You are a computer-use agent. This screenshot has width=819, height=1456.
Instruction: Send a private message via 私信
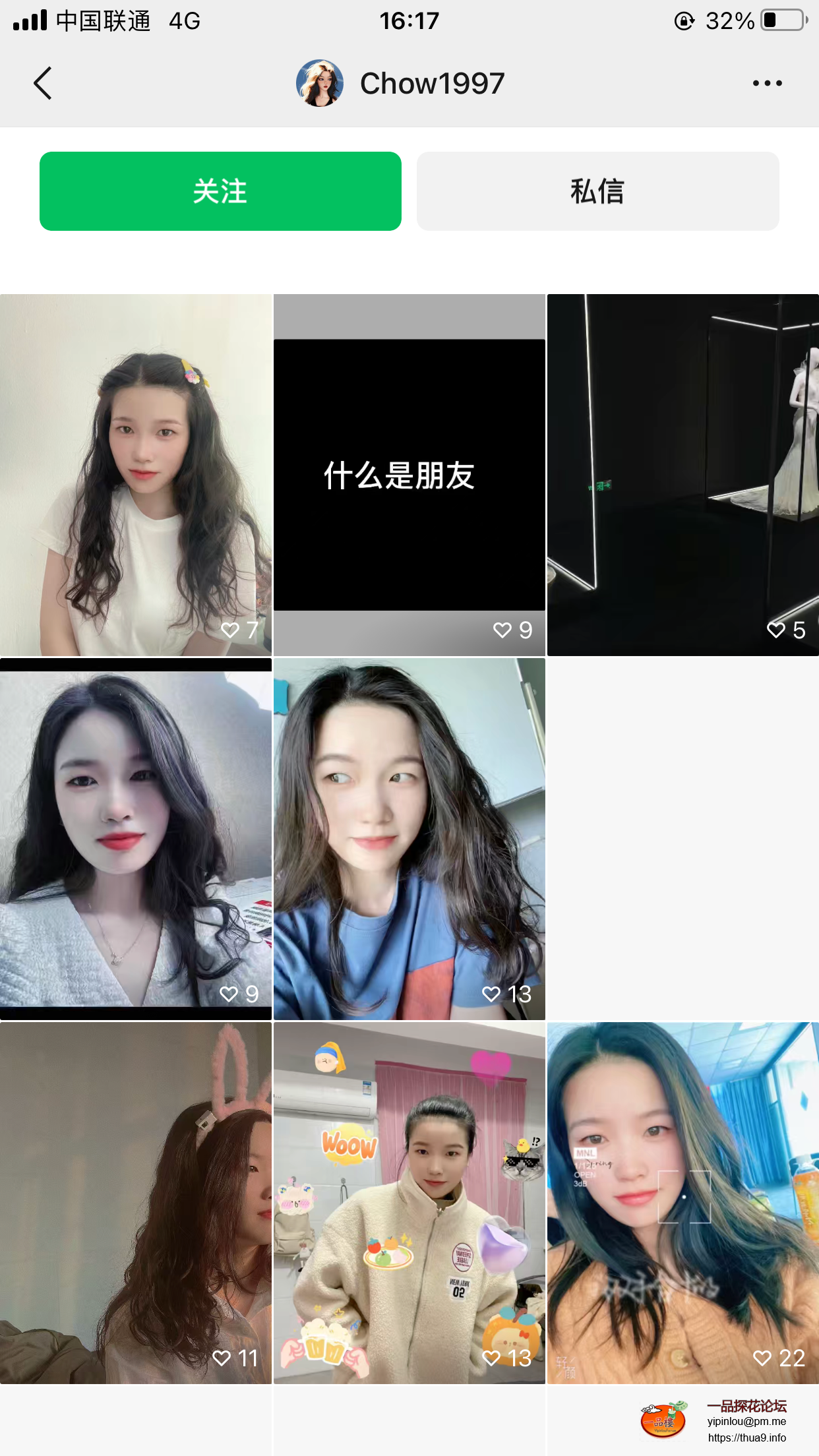pos(597,191)
